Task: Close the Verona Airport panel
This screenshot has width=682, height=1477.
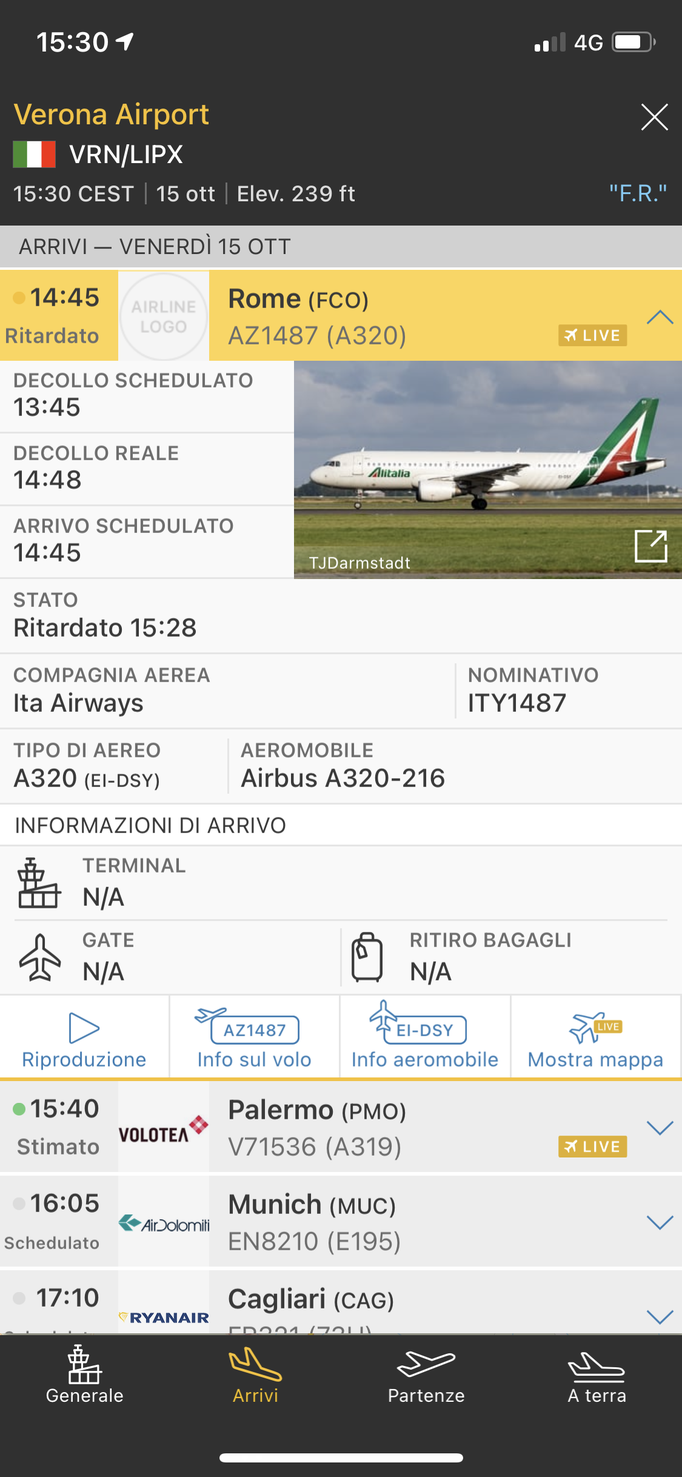Action: 654,118
